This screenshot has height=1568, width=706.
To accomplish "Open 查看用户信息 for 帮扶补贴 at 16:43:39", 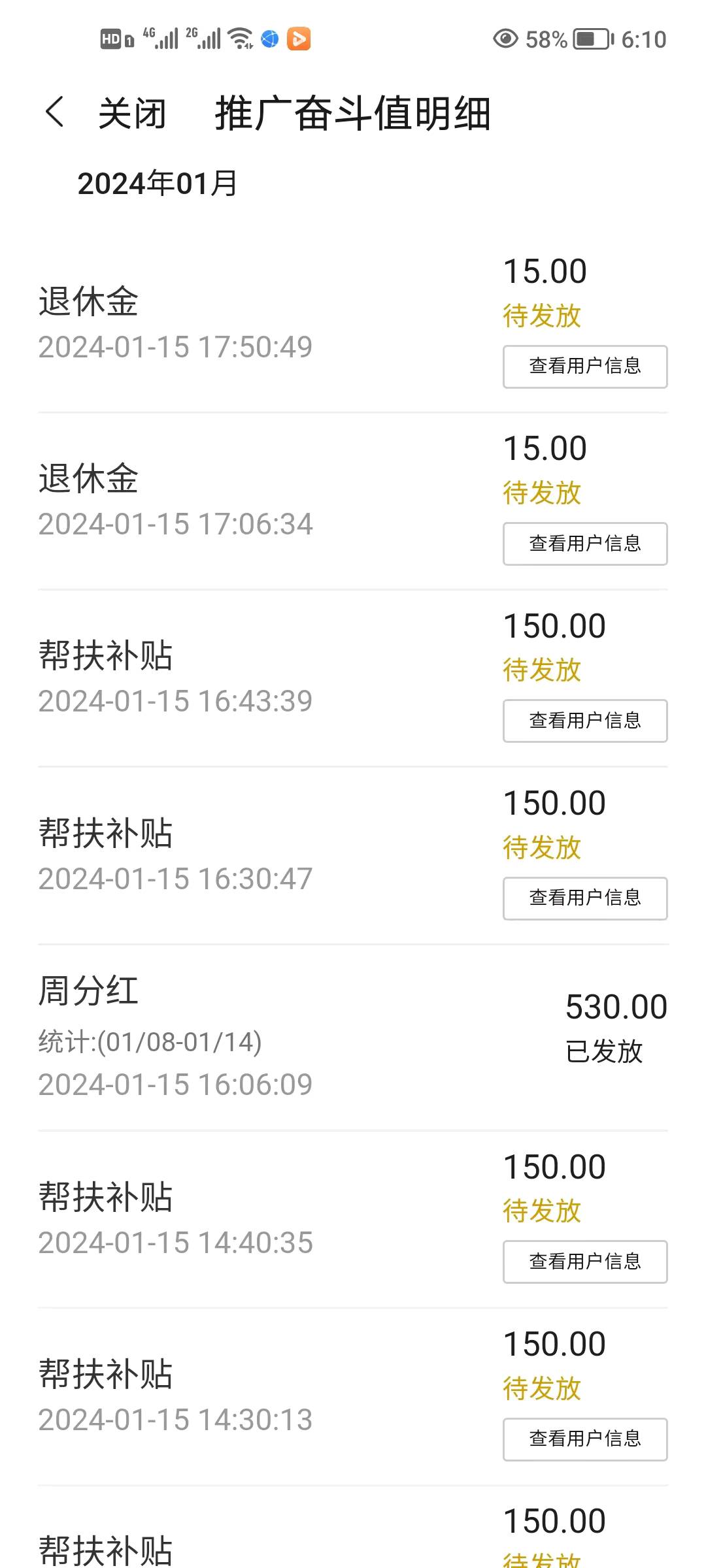I will [584, 721].
